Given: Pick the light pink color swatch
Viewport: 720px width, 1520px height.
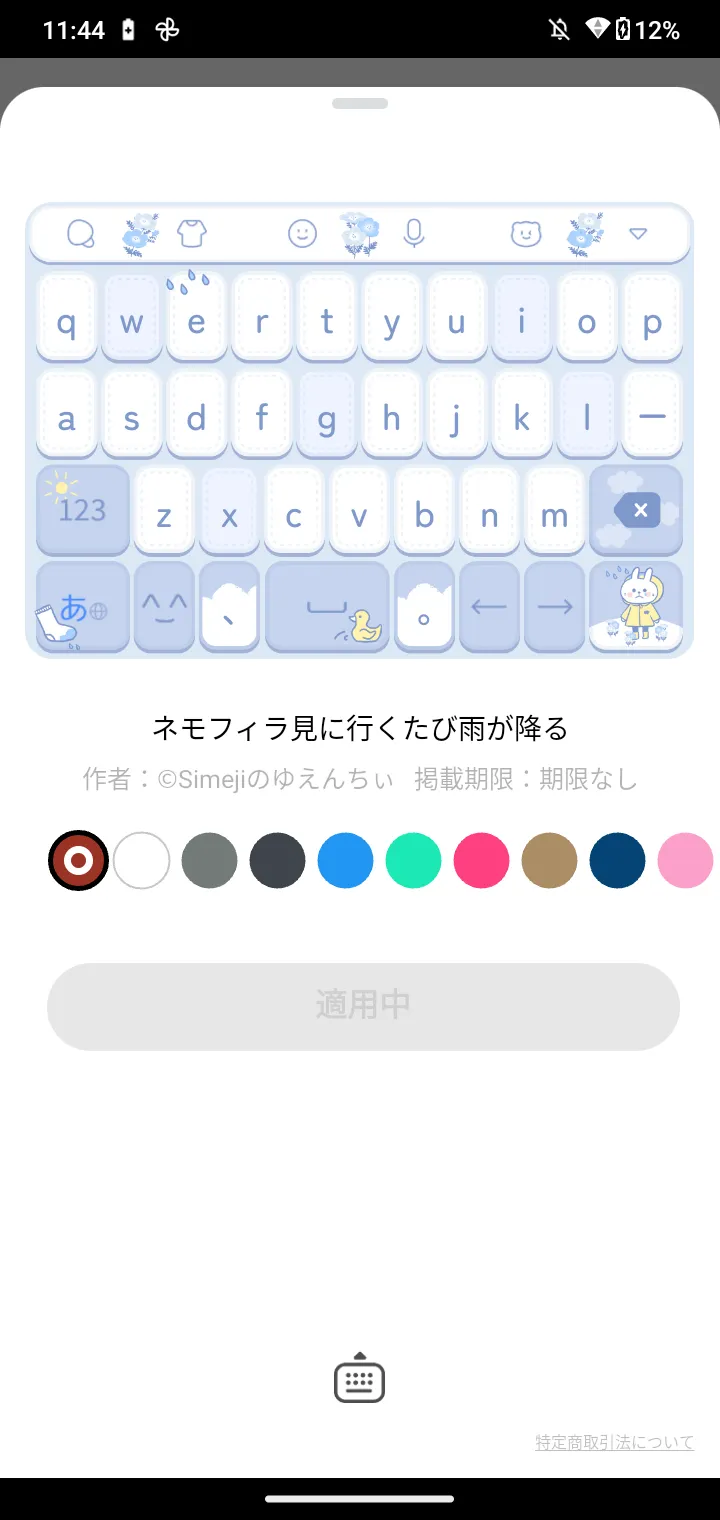Looking at the screenshot, I should coord(685,860).
